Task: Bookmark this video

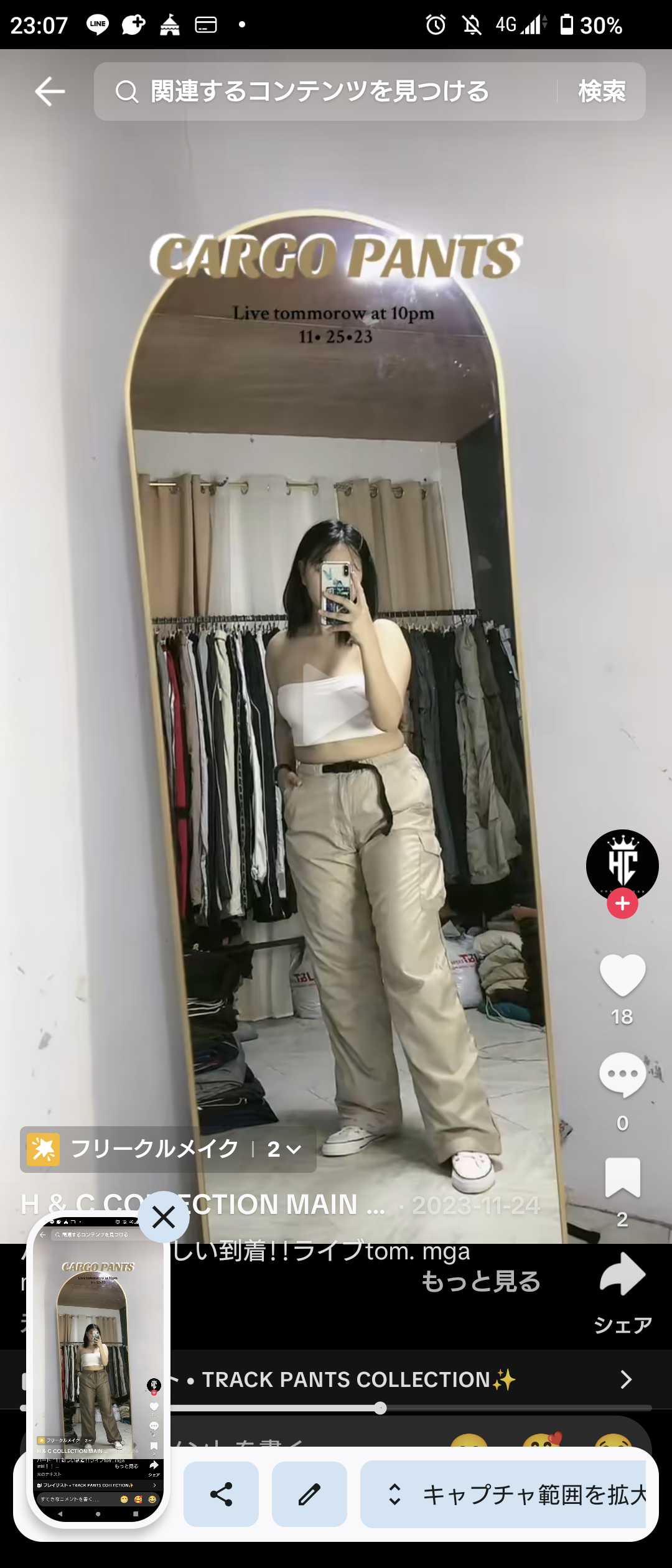Action: (622, 1177)
